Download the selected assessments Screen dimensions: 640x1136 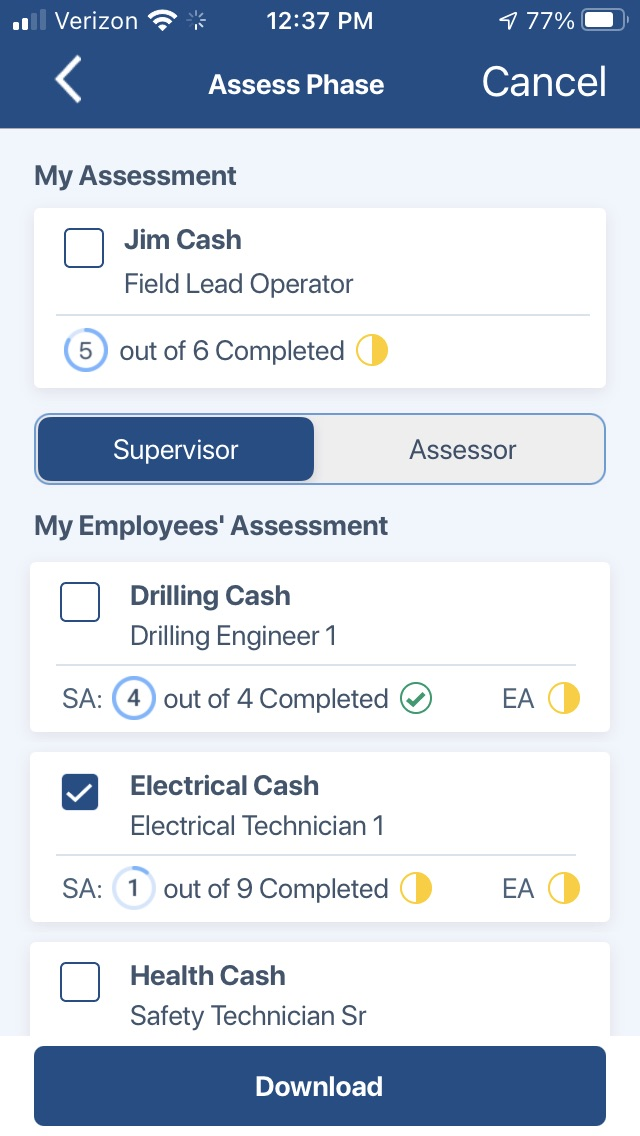pyautogui.click(x=320, y=1086)
